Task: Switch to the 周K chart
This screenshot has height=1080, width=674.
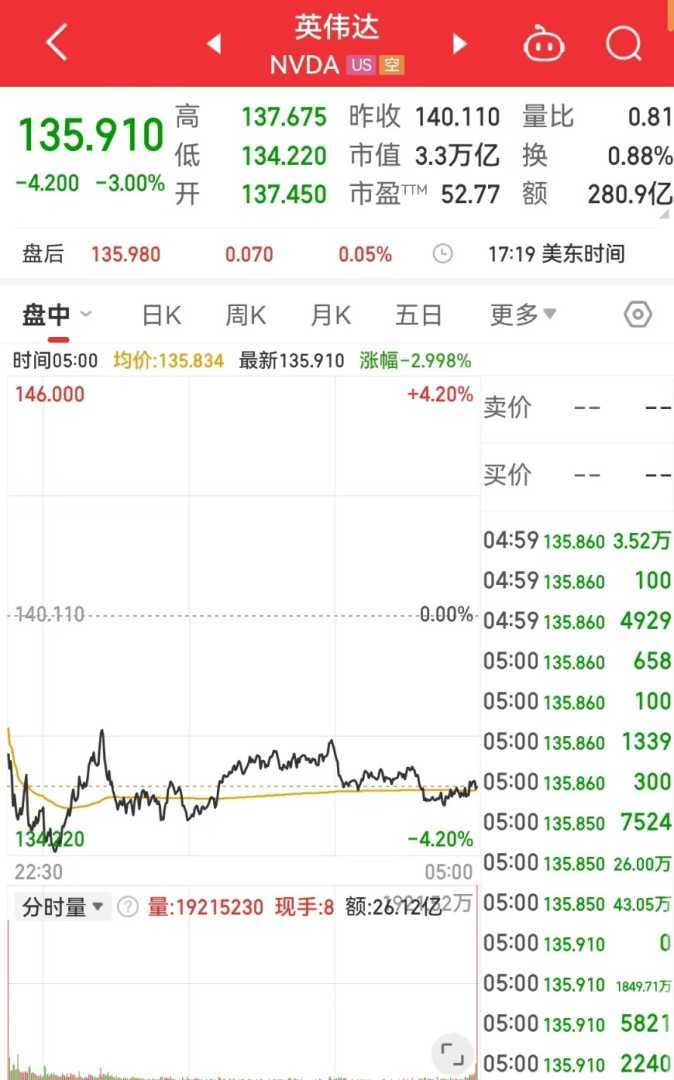Action: [245, 316]
